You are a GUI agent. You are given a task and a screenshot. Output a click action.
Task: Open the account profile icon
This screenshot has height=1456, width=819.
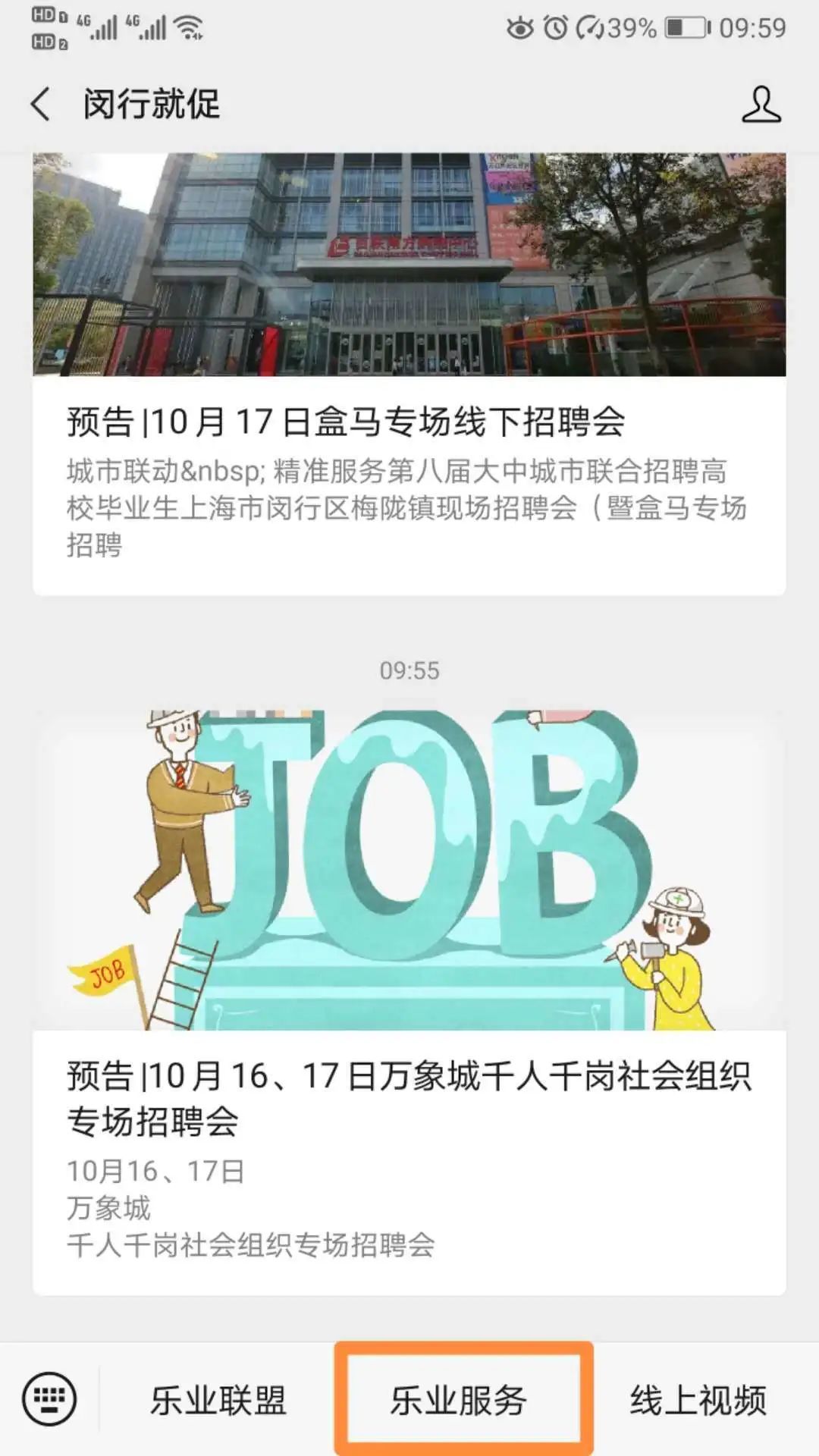coord(761,104)
